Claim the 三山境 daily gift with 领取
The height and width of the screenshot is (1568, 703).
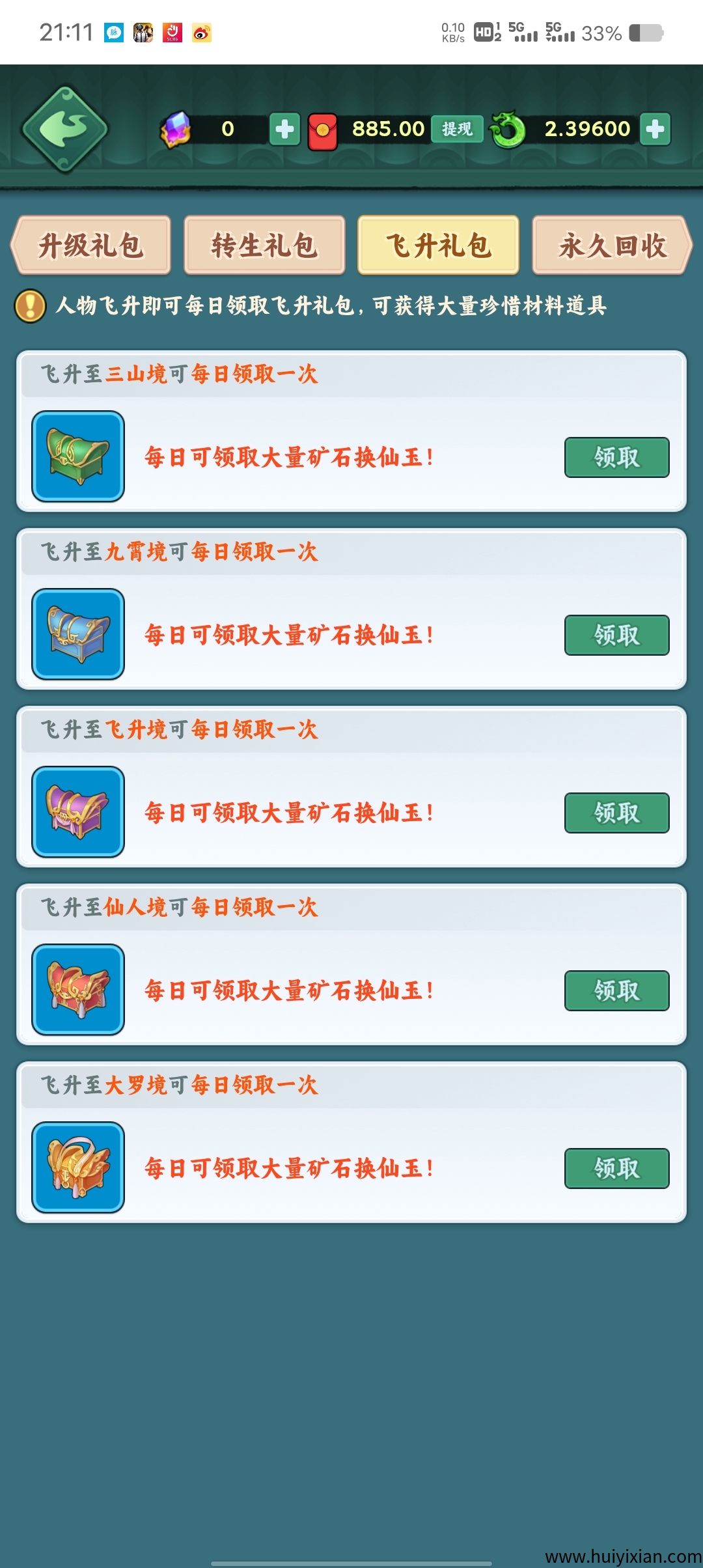616,457
